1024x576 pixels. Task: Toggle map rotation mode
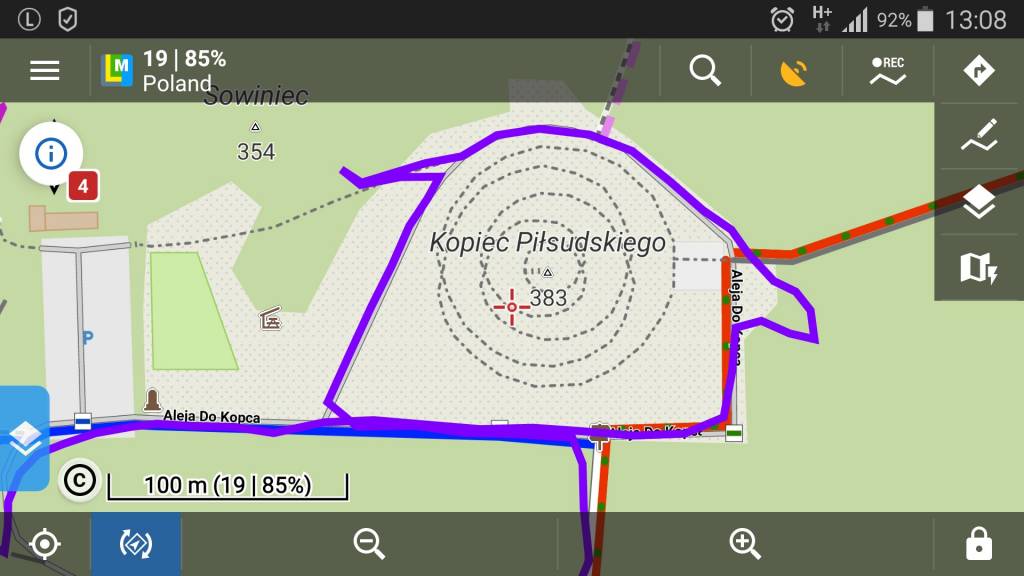136,544
